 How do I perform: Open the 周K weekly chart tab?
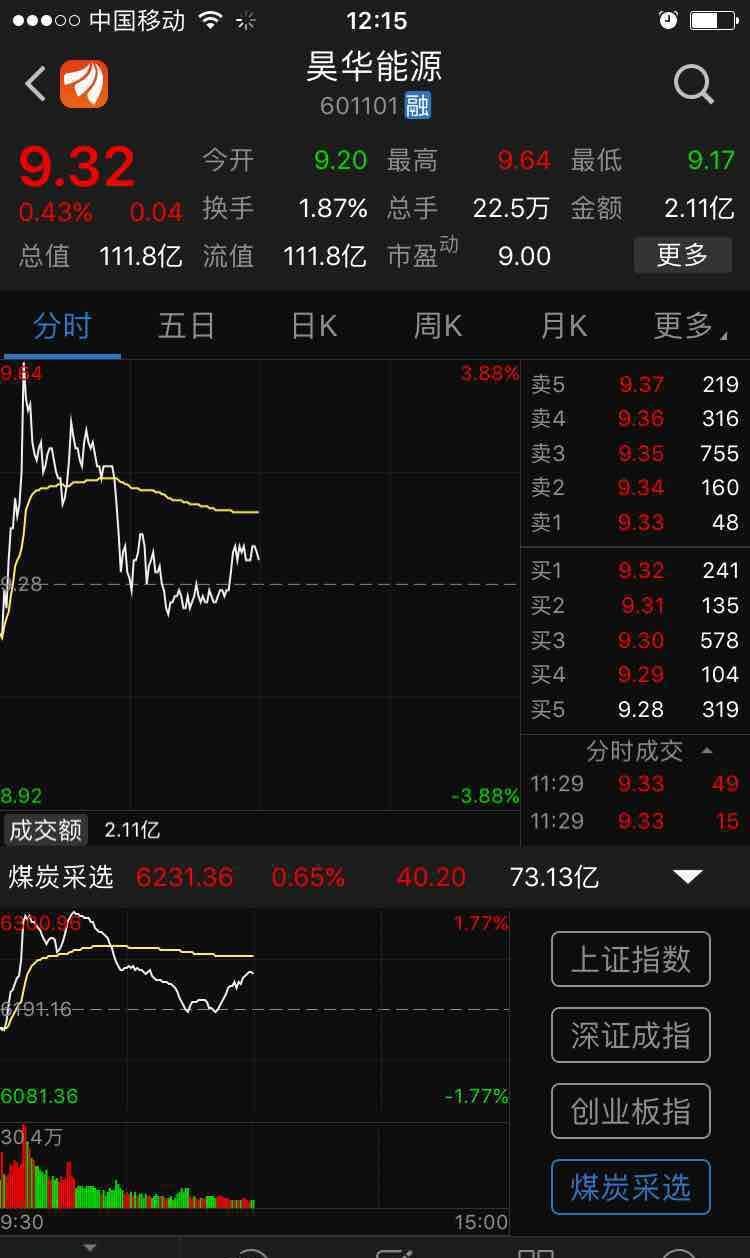point(437,326)
